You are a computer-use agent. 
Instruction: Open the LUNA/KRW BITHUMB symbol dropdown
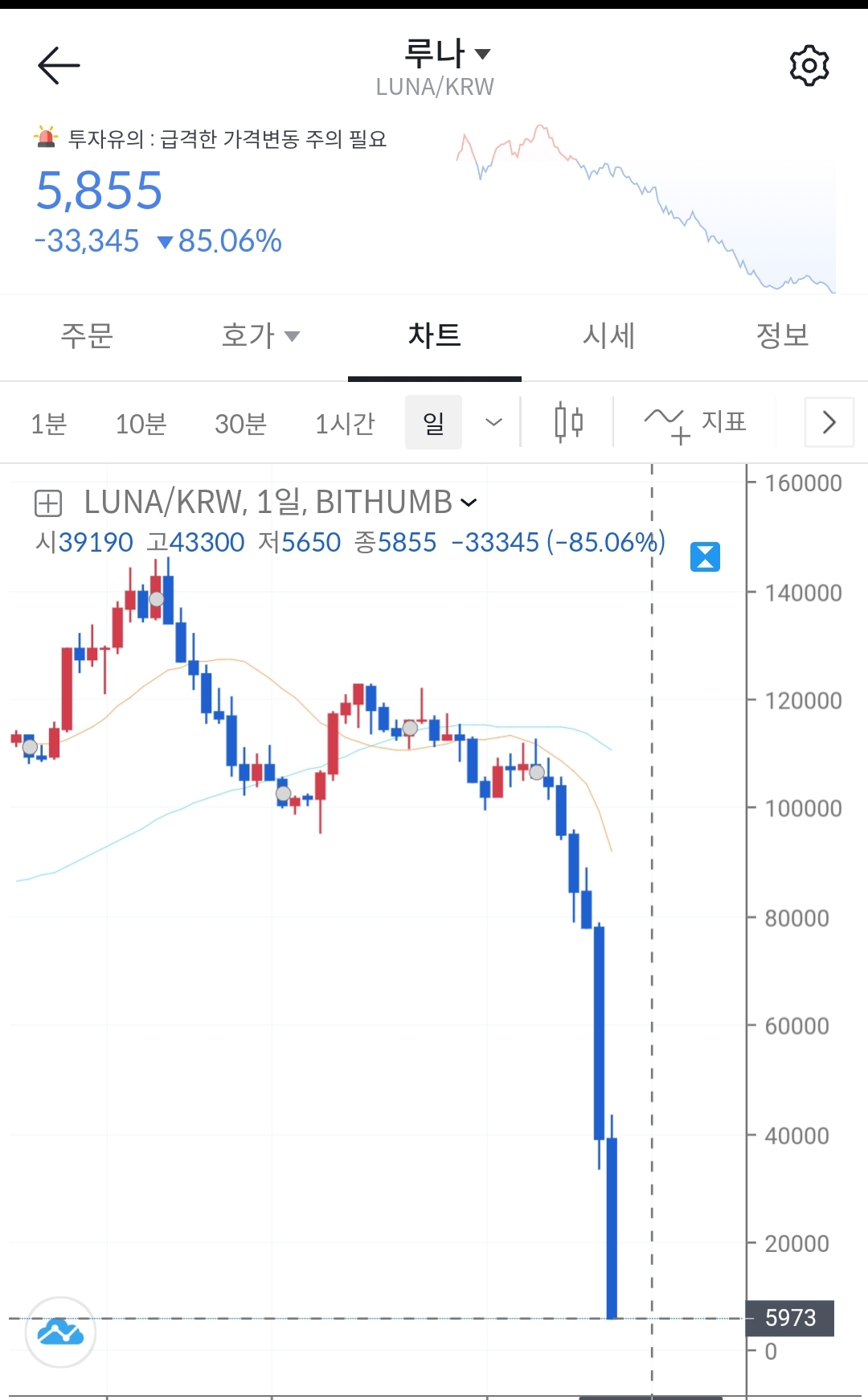[469, 503]
